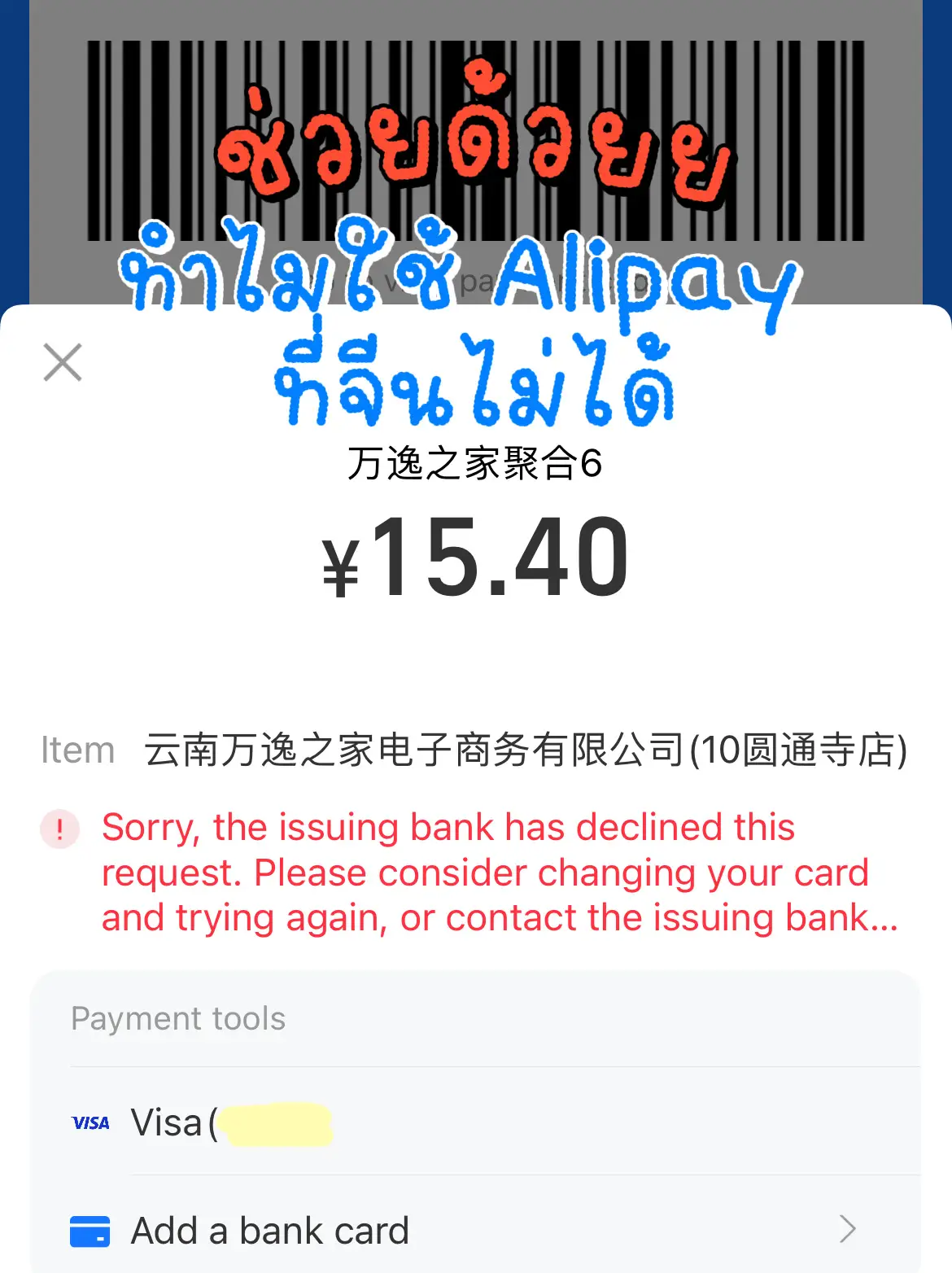Expand the Payment tools section
This screenshot has height=1273, width=952.
178,1018
